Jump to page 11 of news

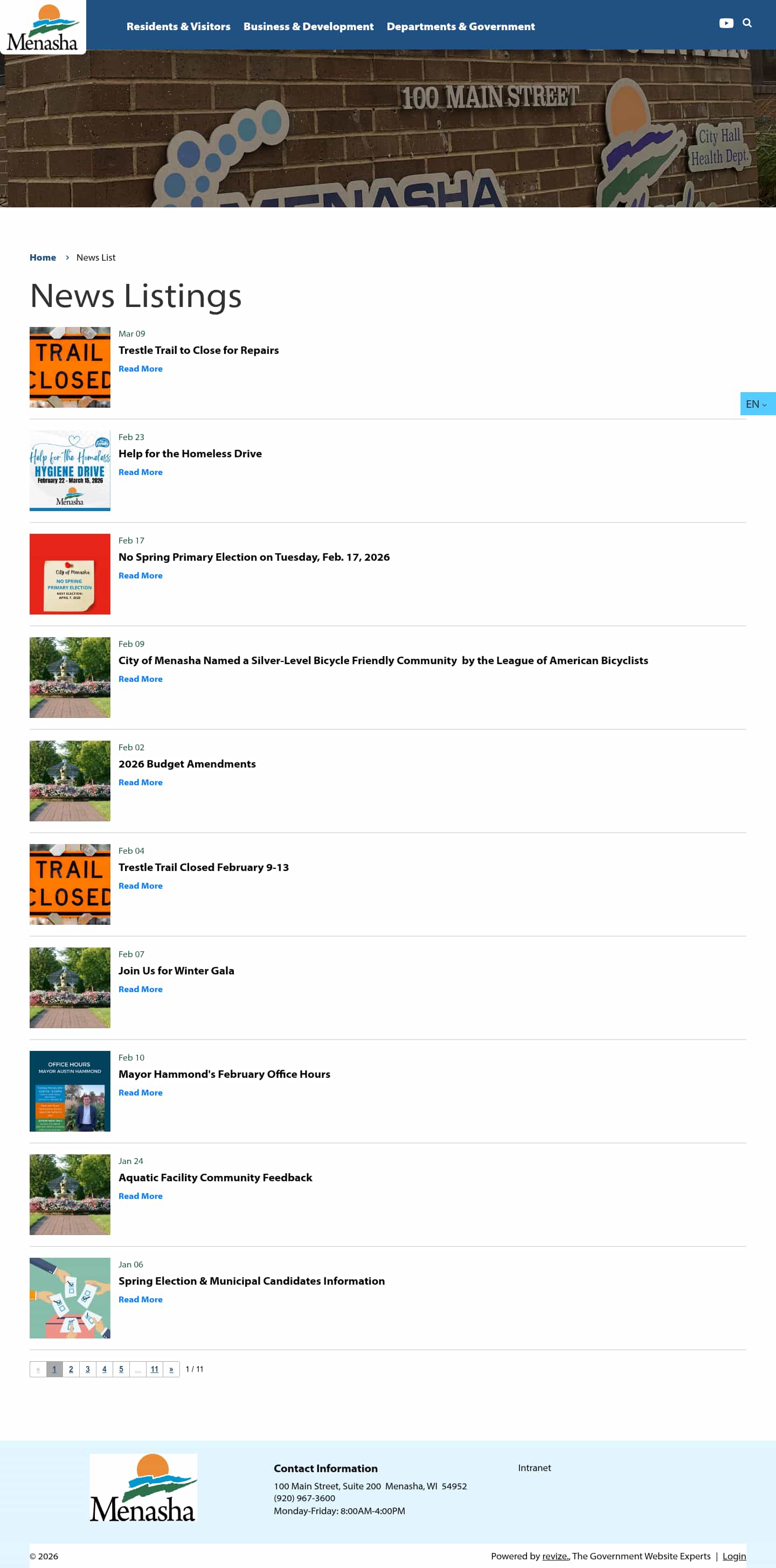pyautogui.click(x=154, y=1369)
